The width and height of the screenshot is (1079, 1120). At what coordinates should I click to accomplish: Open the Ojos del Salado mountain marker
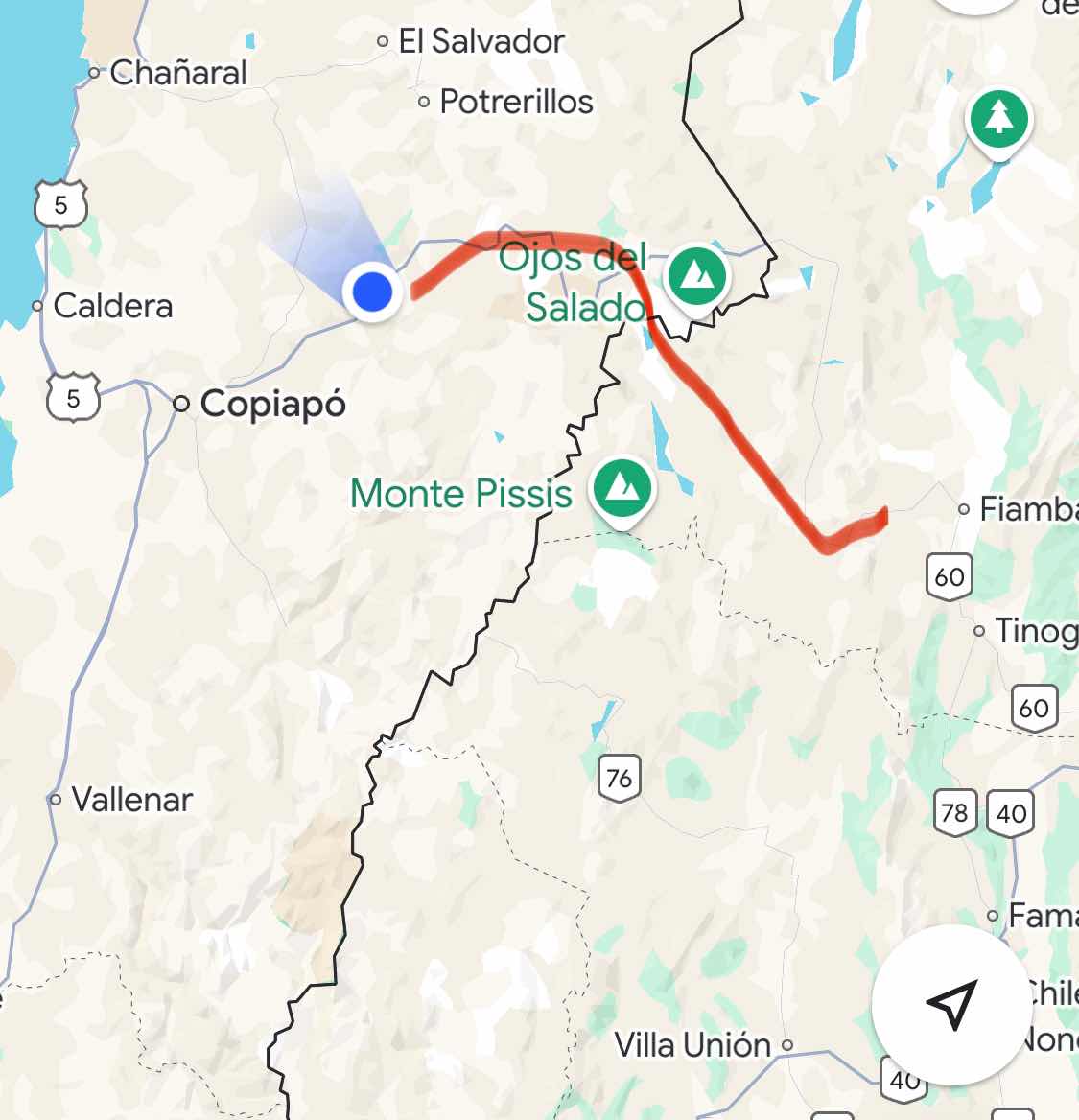(x=697, y=276)
